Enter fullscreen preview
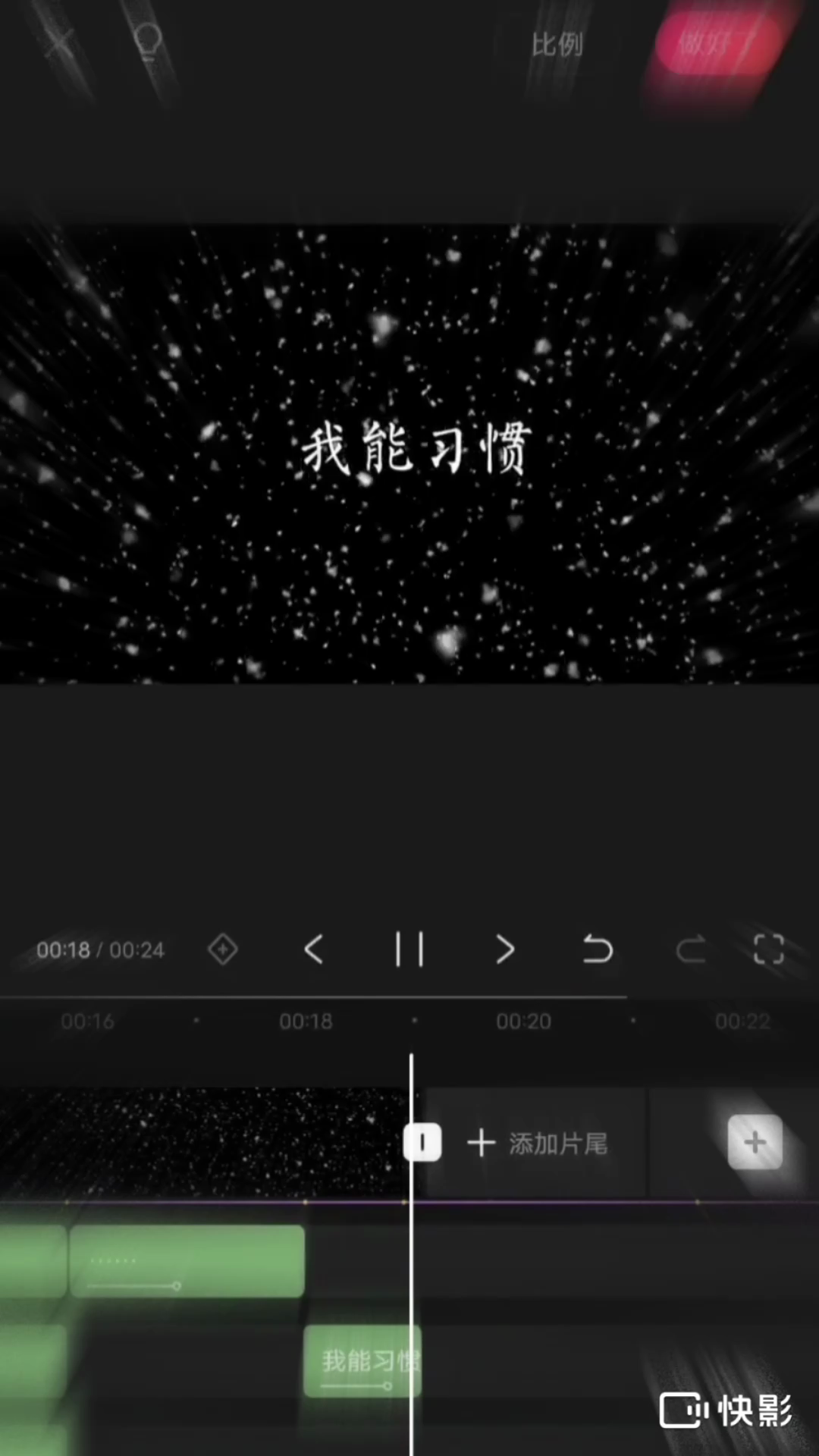 coord(768,949)
